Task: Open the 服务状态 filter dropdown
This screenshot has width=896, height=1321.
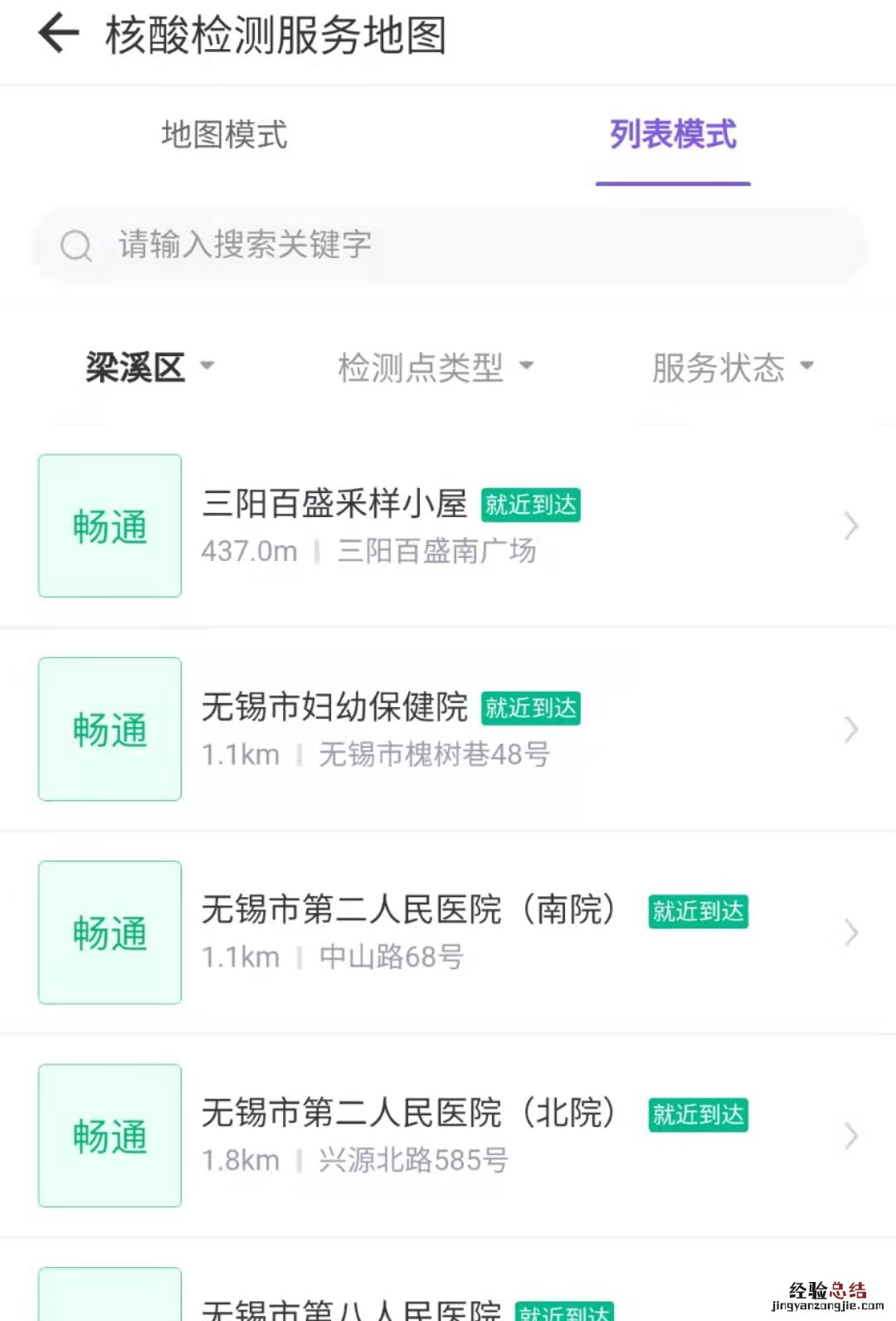Action: click(x=733, y=368)
